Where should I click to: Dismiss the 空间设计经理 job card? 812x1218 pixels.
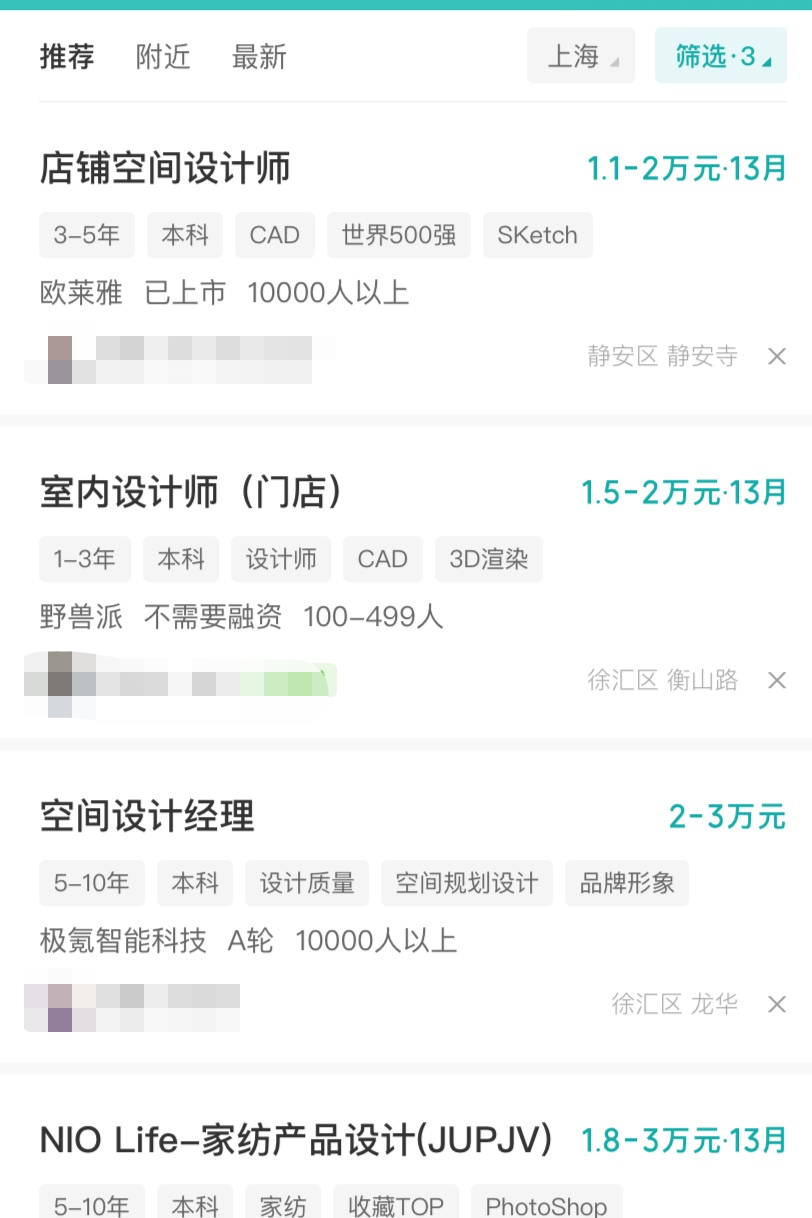[777, 1004]
